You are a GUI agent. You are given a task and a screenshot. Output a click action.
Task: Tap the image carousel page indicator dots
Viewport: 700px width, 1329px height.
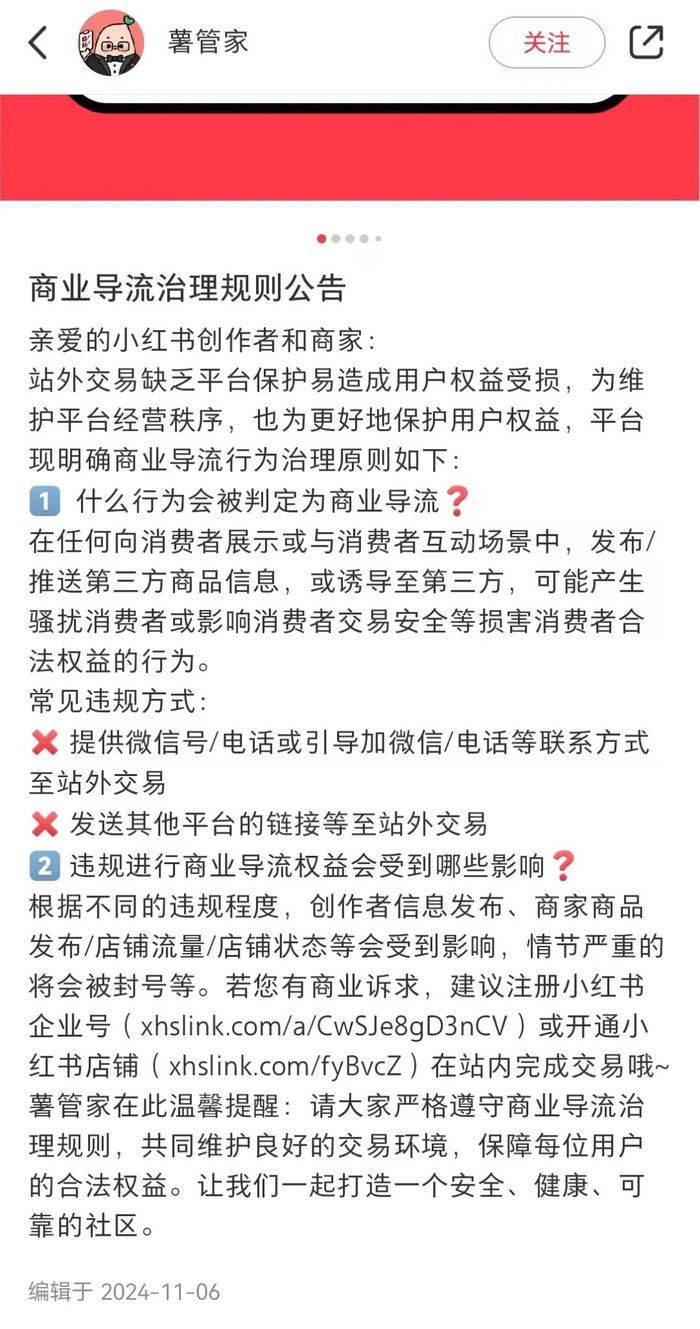click(349, 239)
